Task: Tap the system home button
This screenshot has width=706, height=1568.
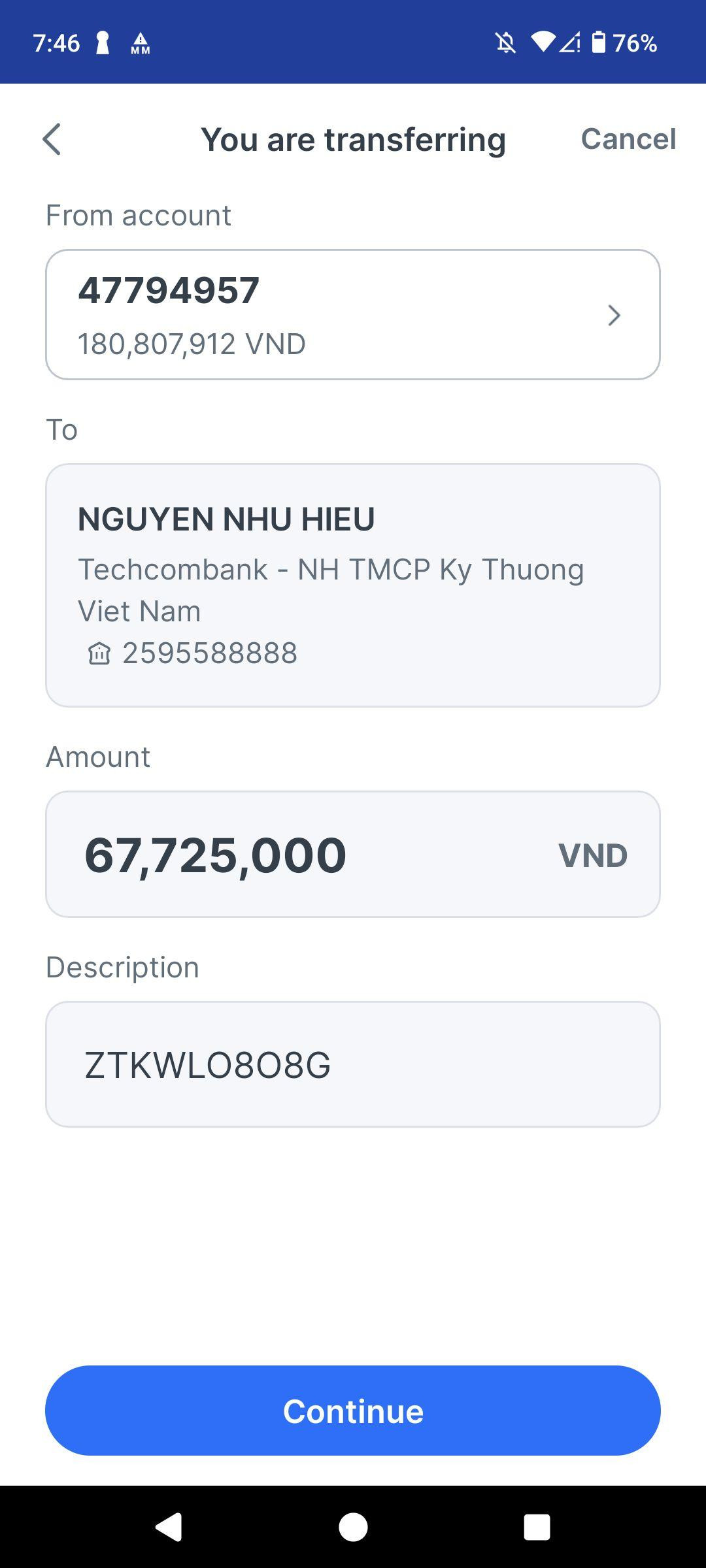Action: coord(353,1527)
